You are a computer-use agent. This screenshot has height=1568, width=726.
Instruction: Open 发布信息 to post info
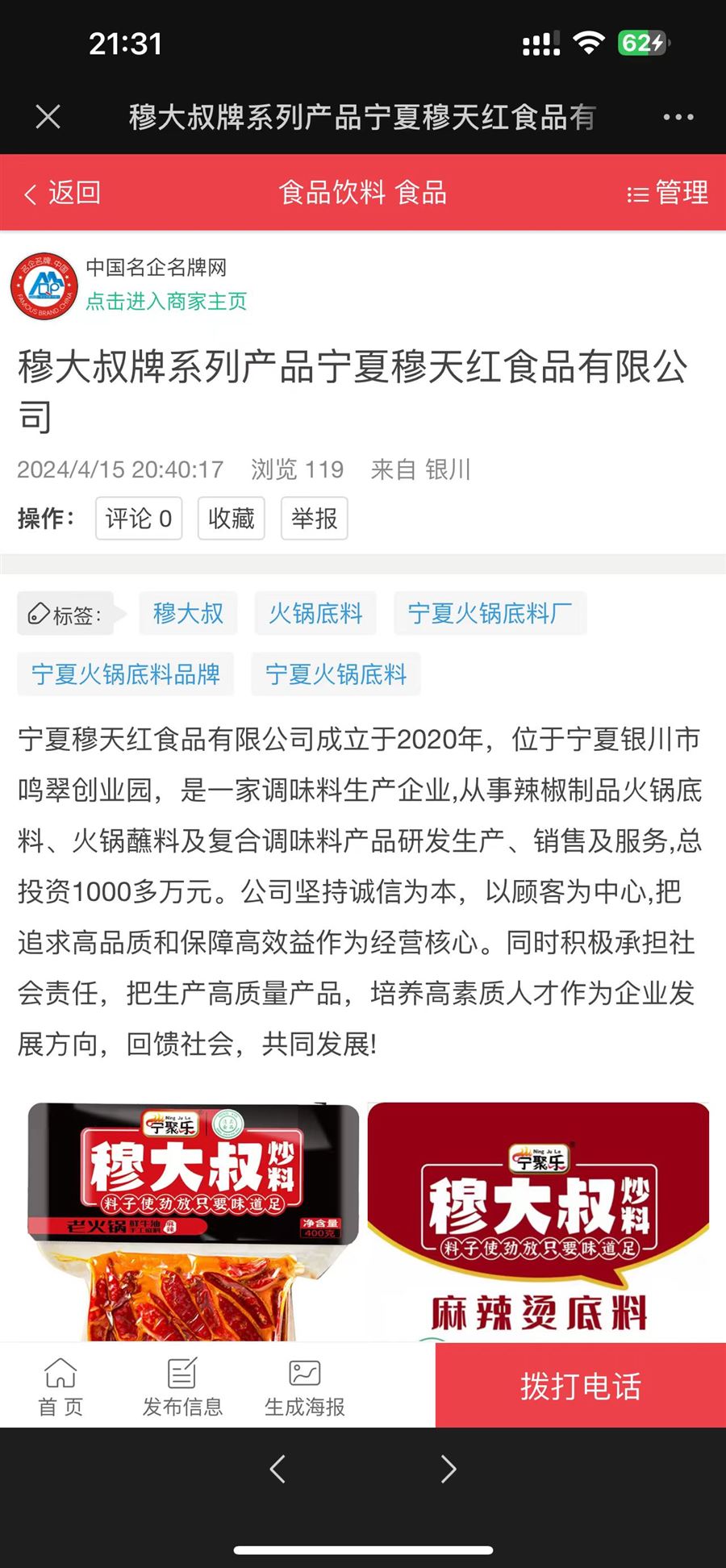pos(182,1386)
